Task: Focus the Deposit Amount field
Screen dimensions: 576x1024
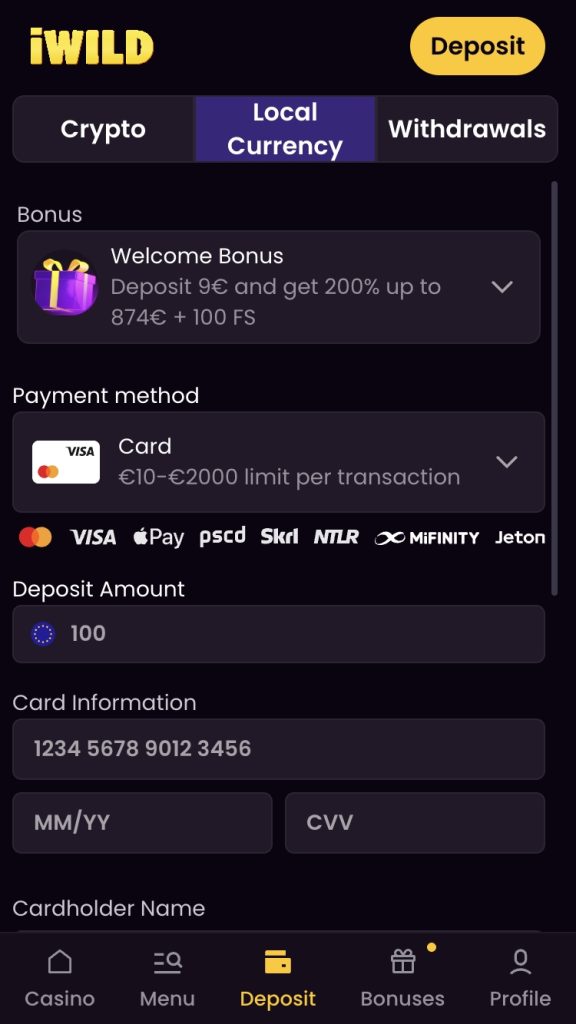Action: (x=279, y=633)
